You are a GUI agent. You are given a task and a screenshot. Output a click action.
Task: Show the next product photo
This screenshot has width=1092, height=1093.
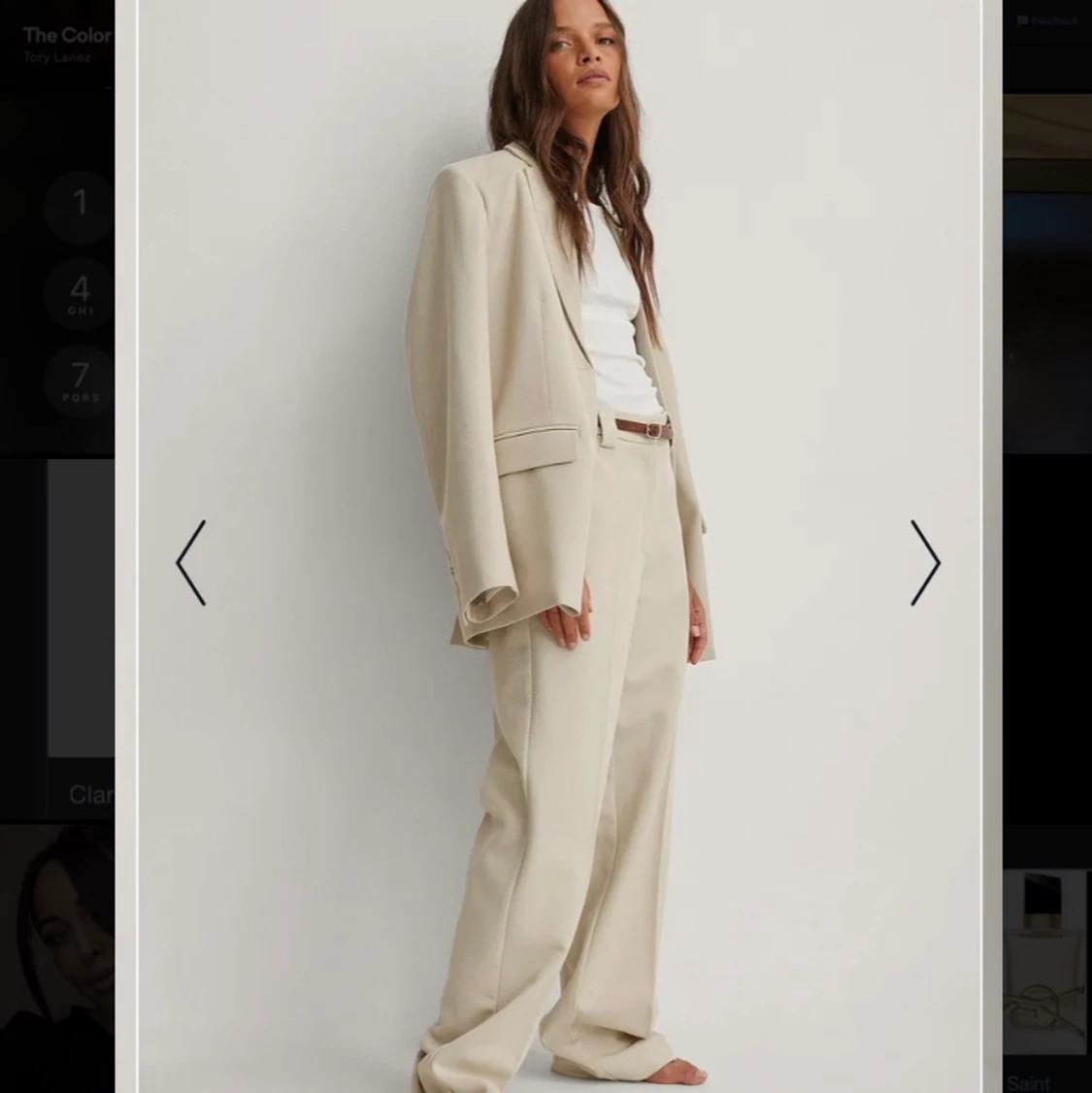[924, 563]
